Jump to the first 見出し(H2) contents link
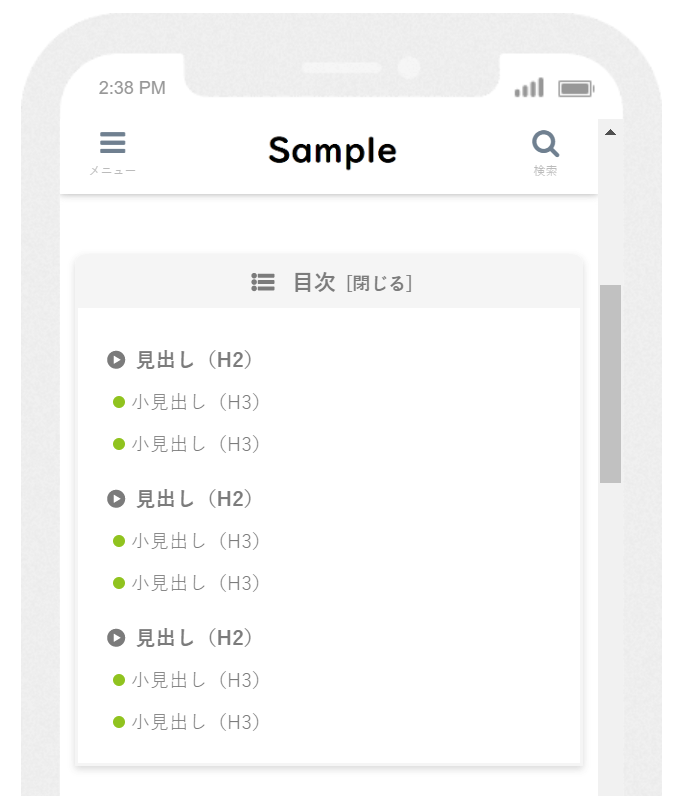 [x=194, y=360]
